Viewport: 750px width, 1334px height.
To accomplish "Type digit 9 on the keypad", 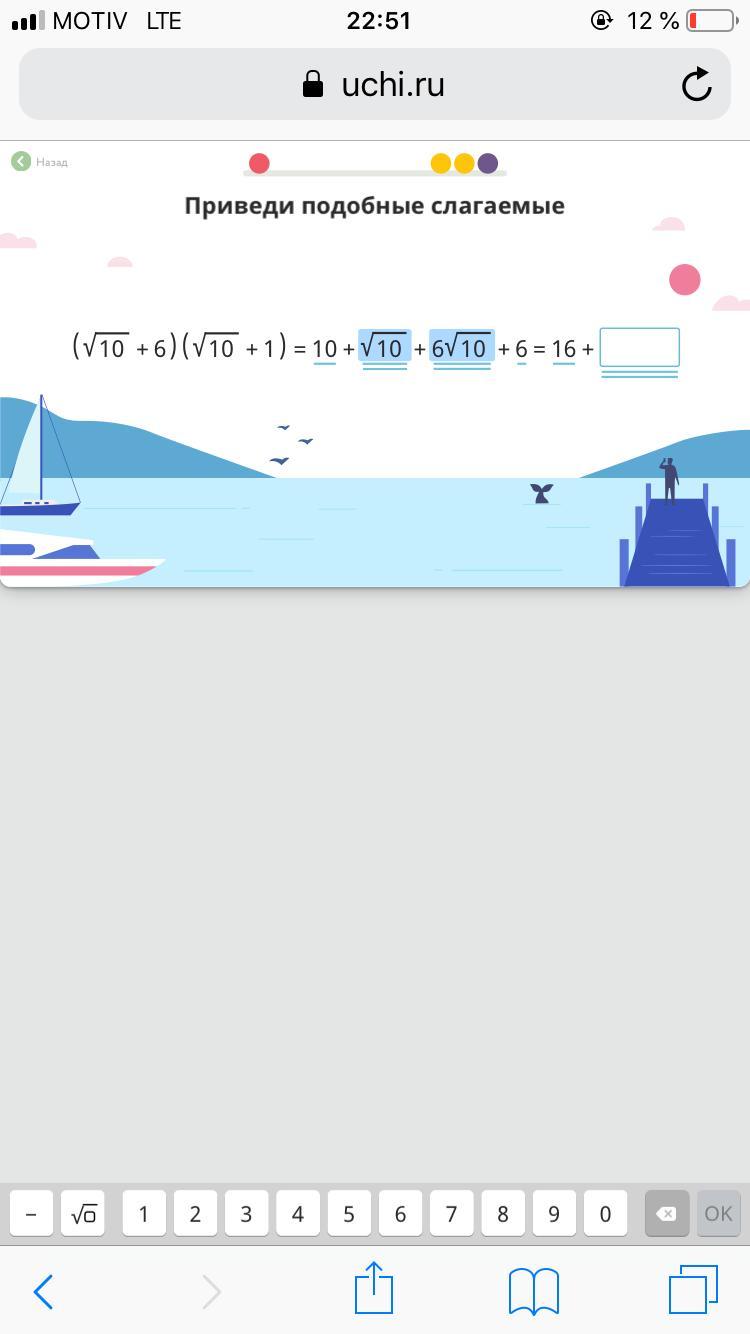I will [x=554, y=1214].
